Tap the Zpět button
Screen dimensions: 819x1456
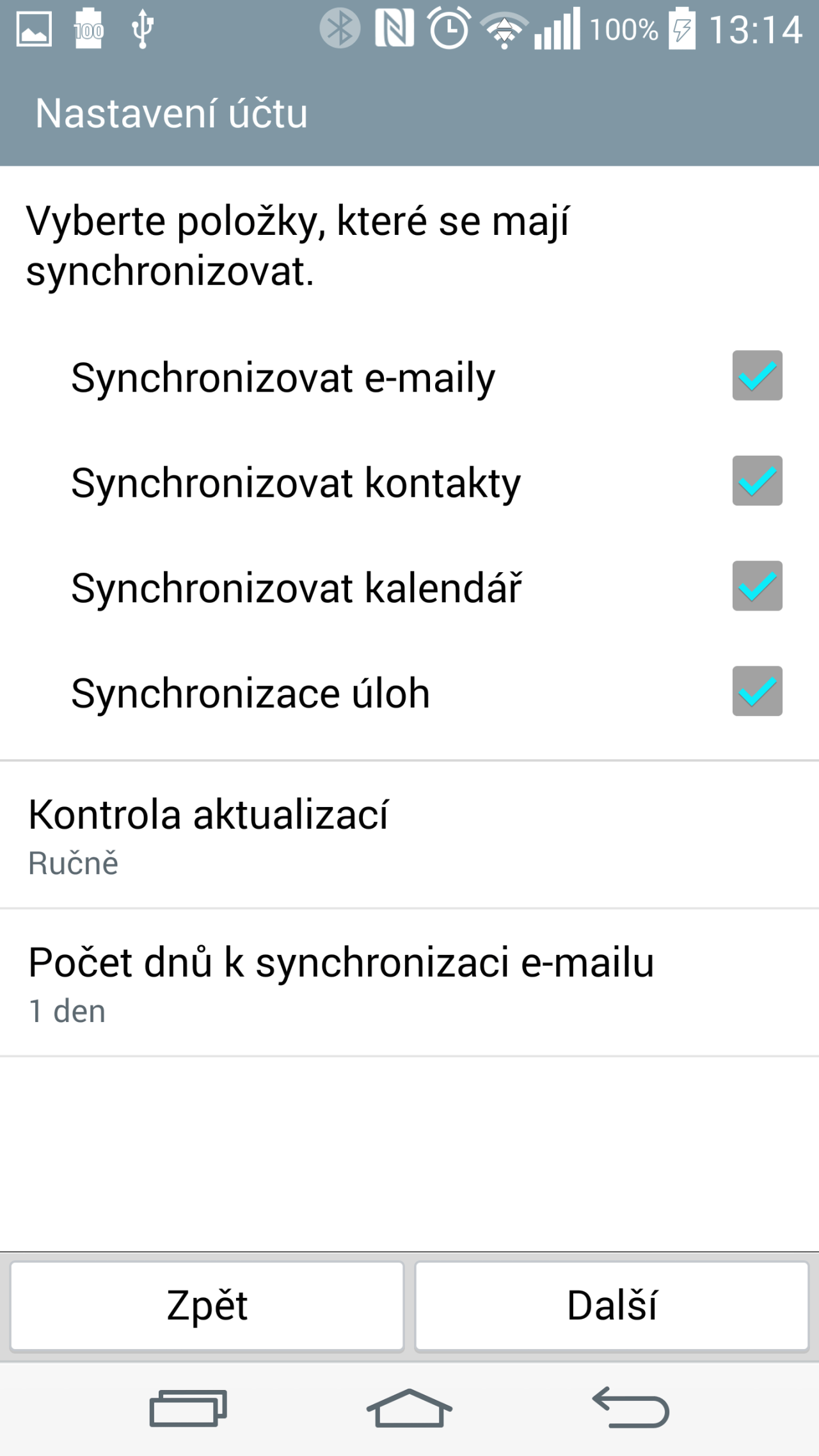pyautogui.click(x=207, y=1306)
